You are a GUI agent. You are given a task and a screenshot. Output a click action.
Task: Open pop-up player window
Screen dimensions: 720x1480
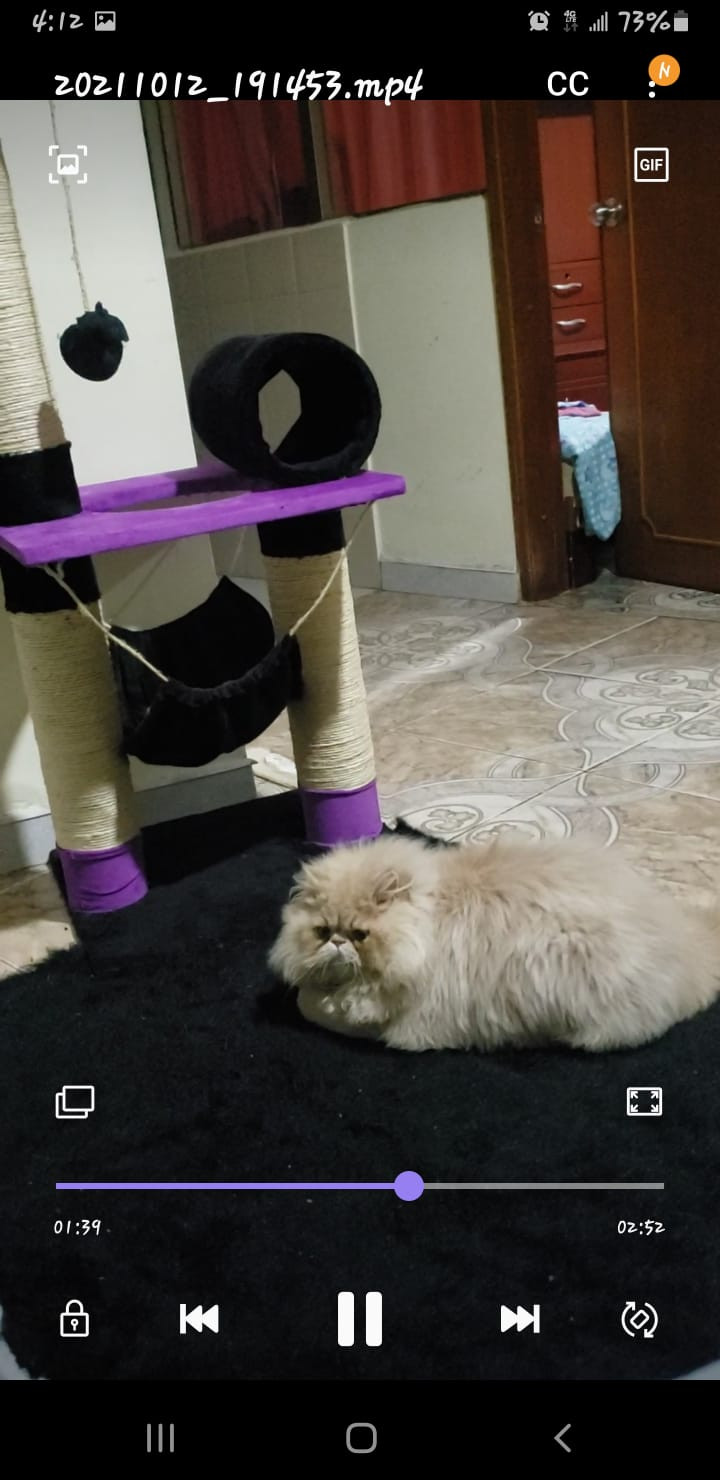(75, 1102)
